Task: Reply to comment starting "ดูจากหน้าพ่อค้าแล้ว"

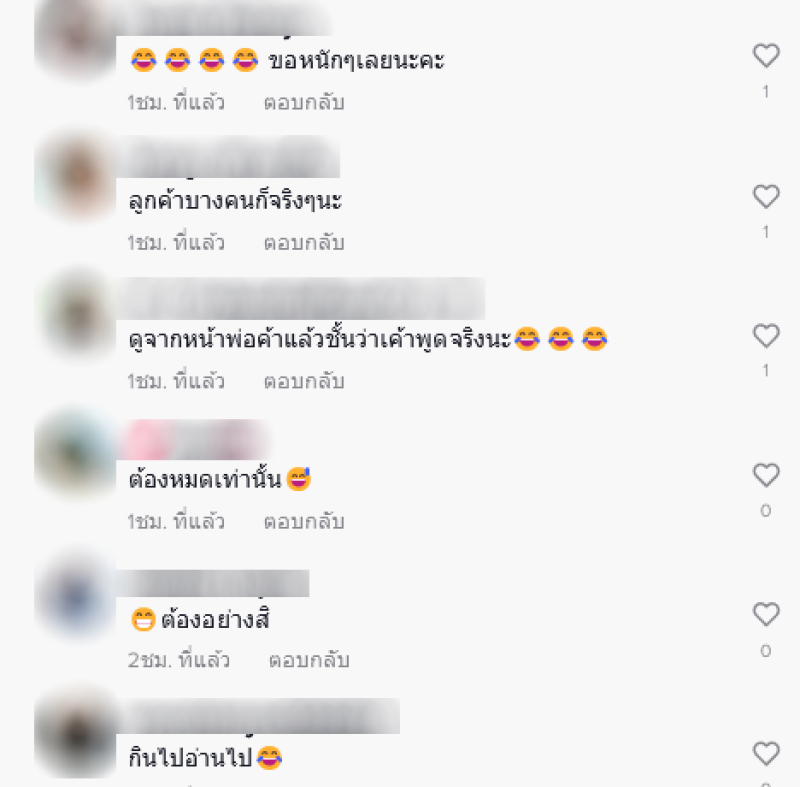Action: [x=304, y=382]
